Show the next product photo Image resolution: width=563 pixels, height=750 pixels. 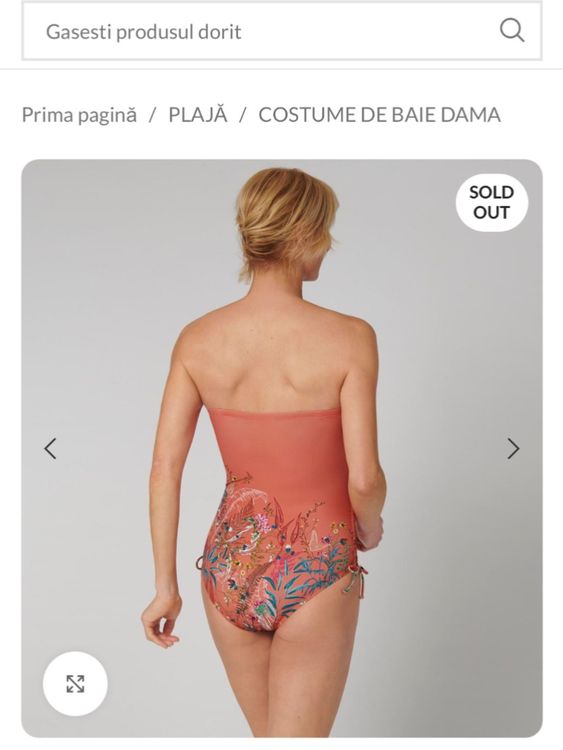click(513, 449)
